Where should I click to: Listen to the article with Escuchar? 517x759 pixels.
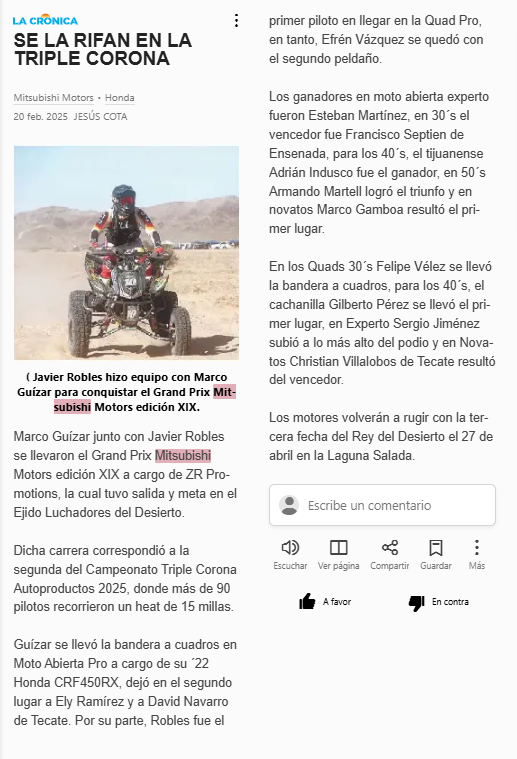290,555
